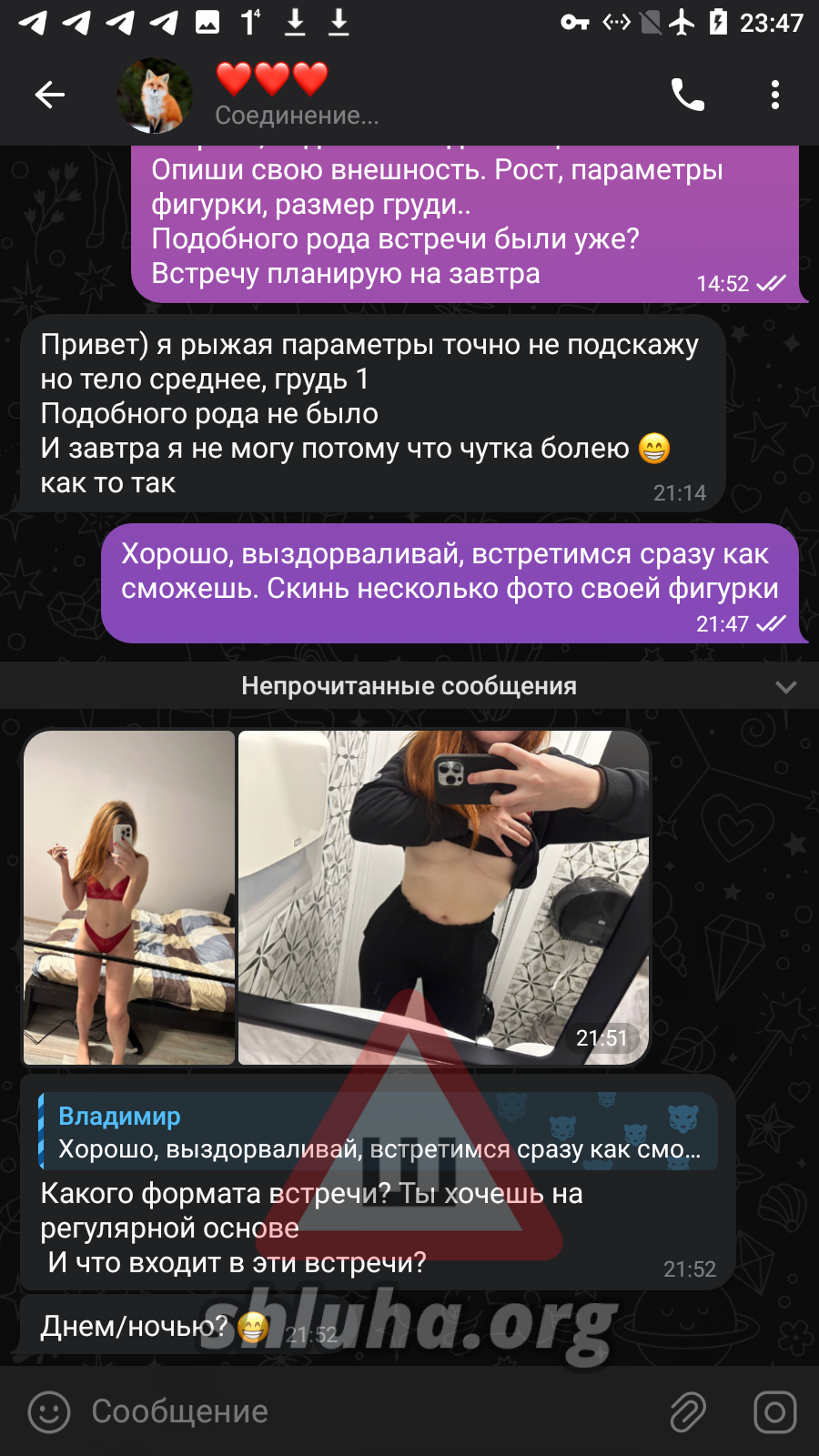Screen dimensions: 819x1456
Task: Open the camera icon in the message bar
Action: 775,1412
